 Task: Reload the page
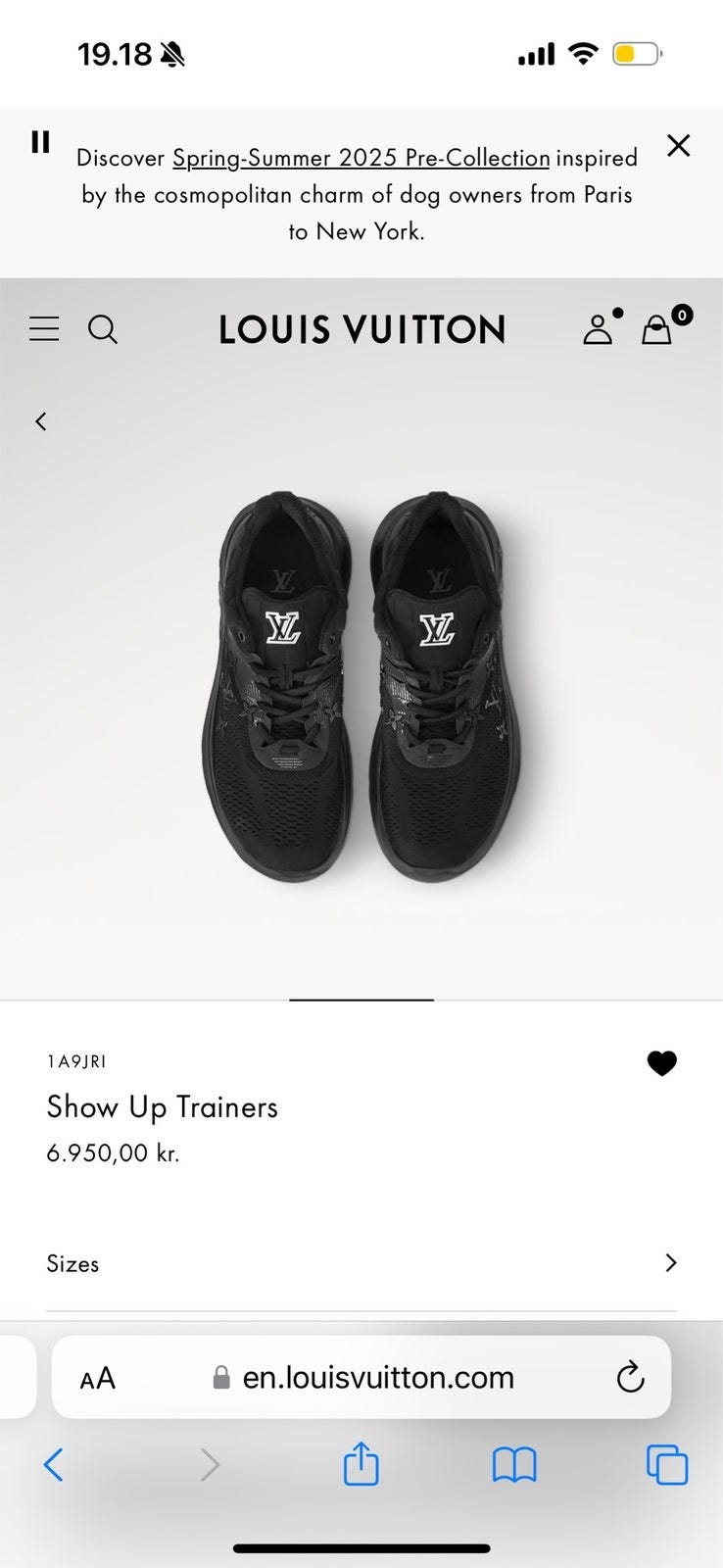pos(630,1378)
